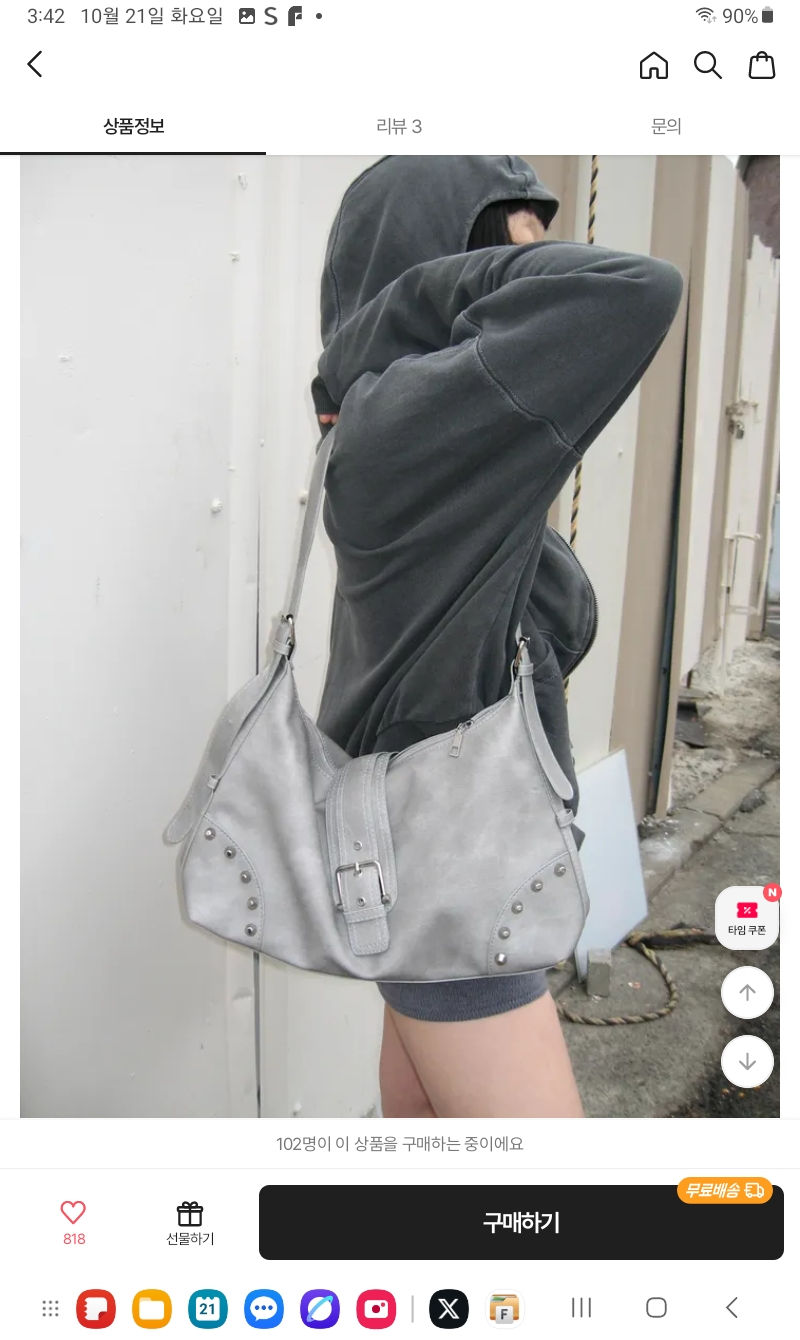Open the app drawer grid in taskbar
This screenshot has height=1340, width=800.
pos(51,1308)
